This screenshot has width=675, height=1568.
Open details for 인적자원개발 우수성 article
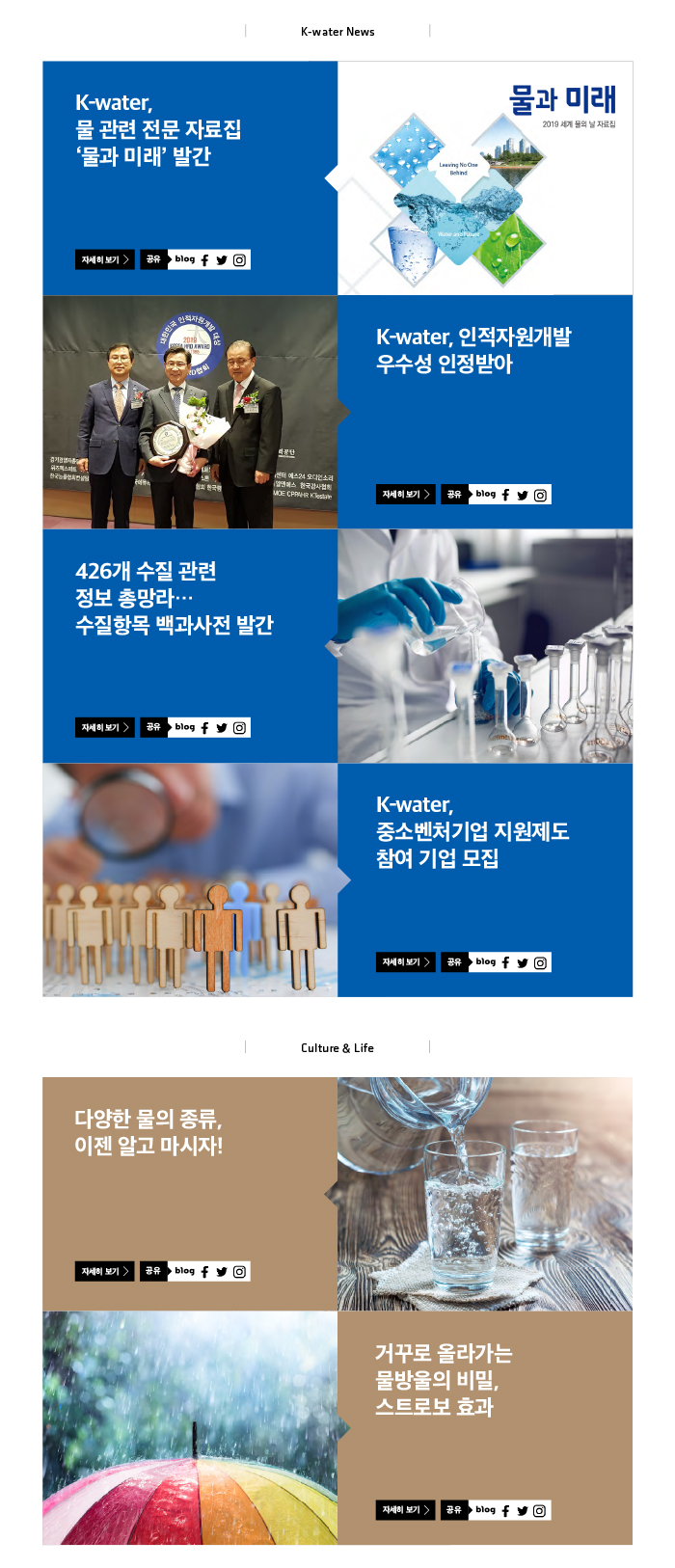pyautogui.click(x=405, y=495)
